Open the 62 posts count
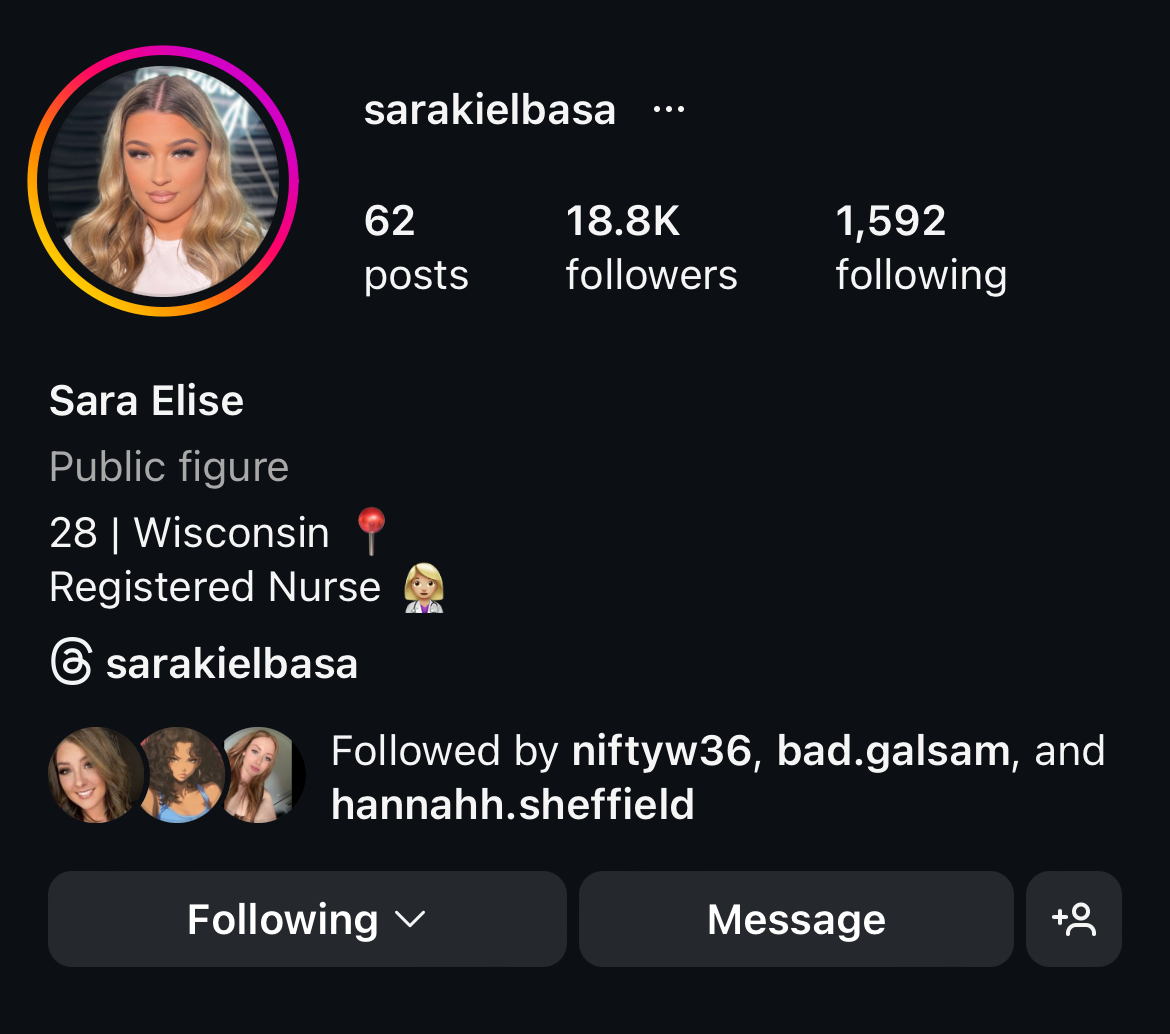The height and width of the screenshot is (1034, 1170). tap(415, 247)
